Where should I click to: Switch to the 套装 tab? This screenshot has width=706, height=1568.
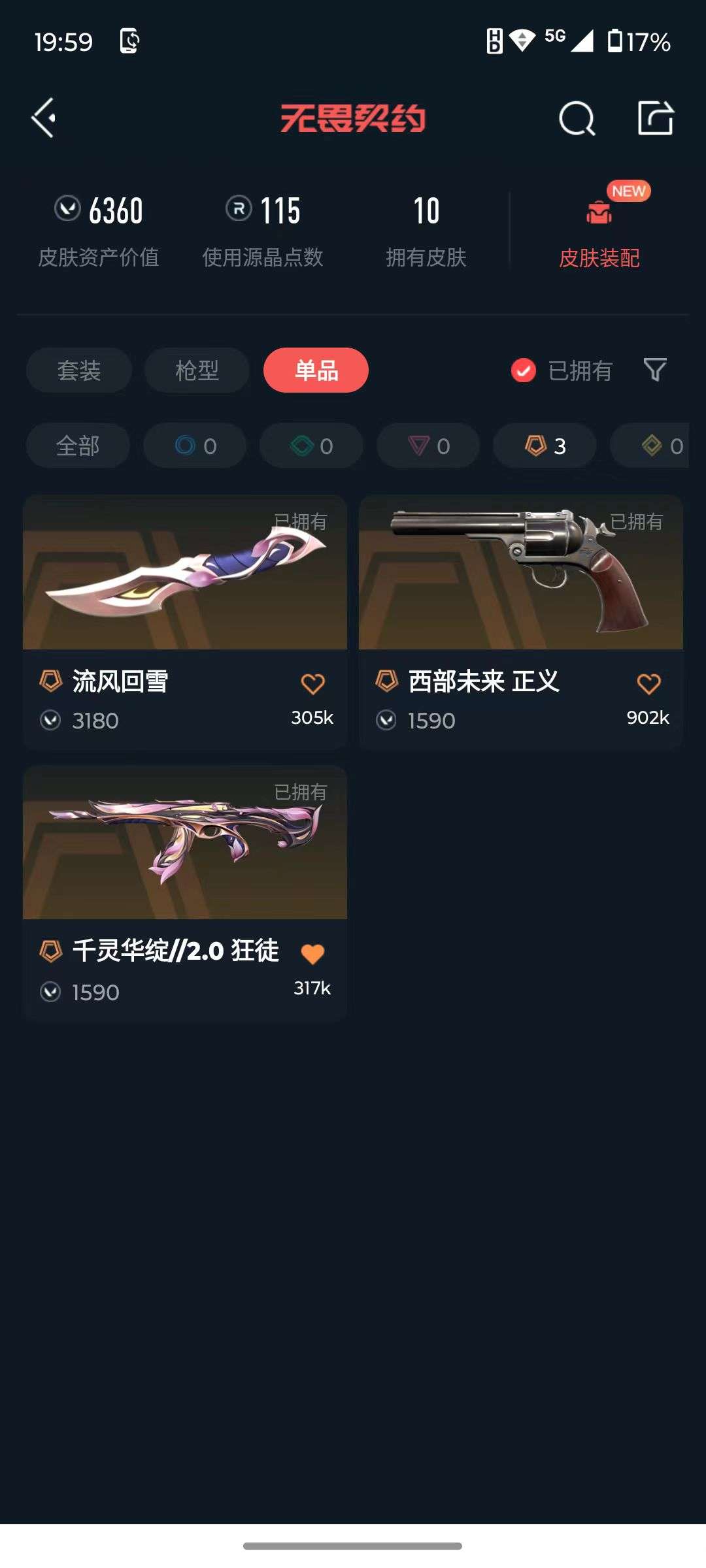point(78,370)
